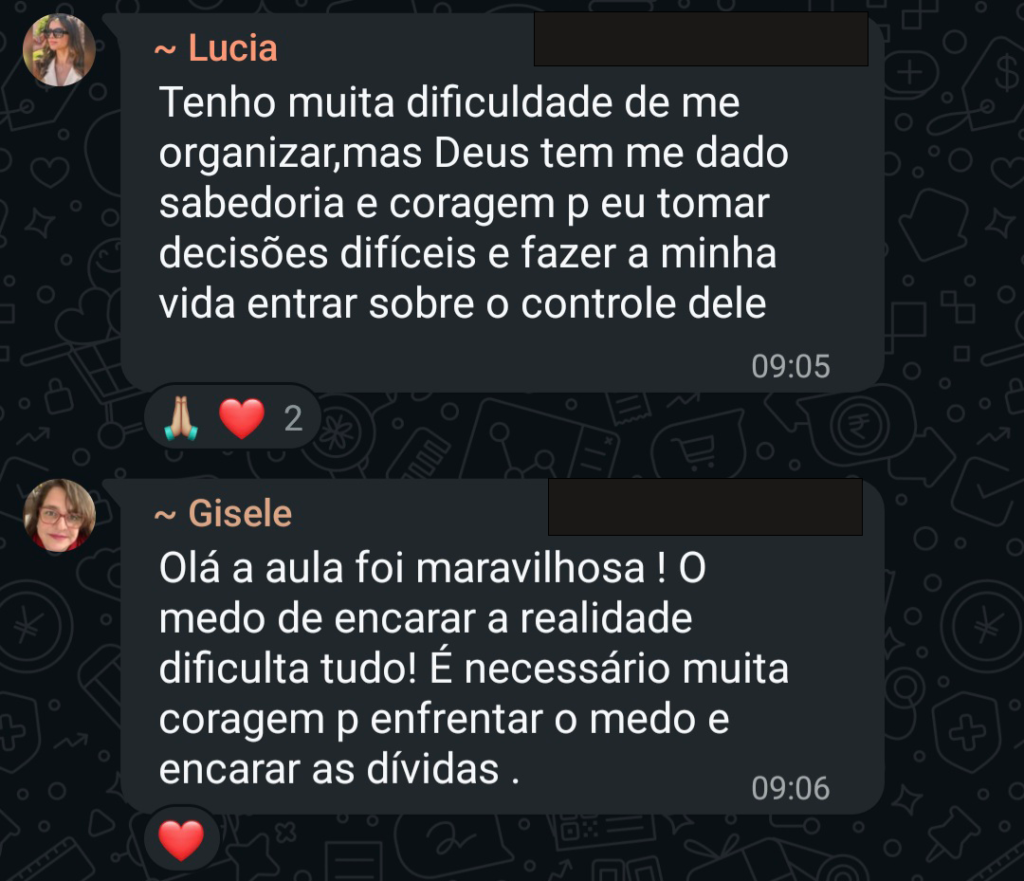Viewport: 1024px width, 881px height.
Task: View the heart reaction on Gisele's message
Action: 181,840
